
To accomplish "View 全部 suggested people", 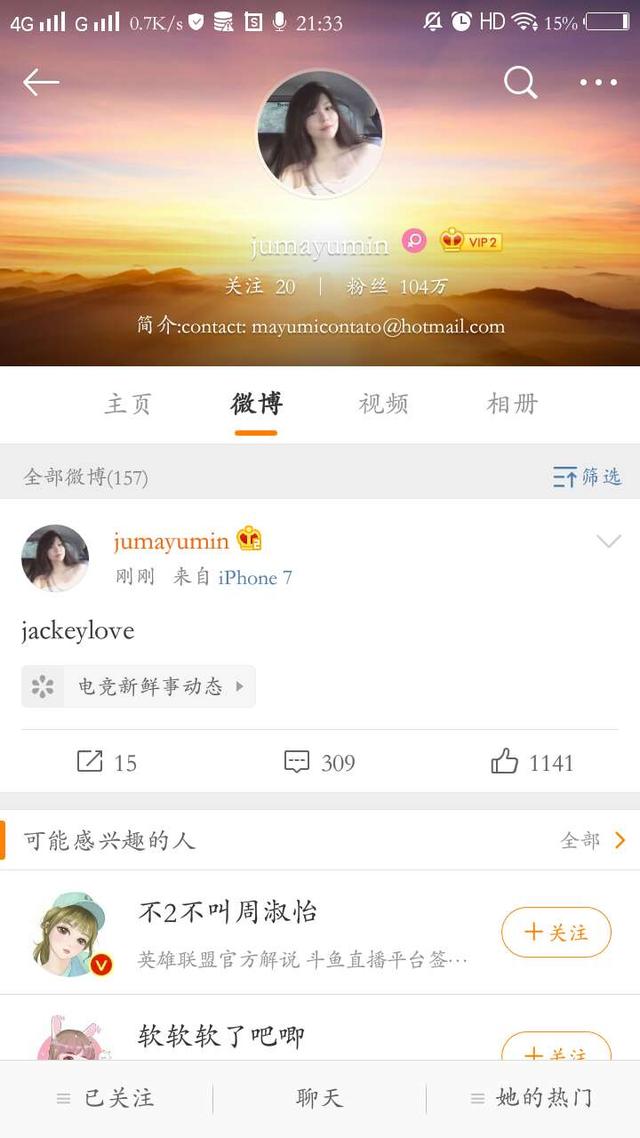I will 592,840.
